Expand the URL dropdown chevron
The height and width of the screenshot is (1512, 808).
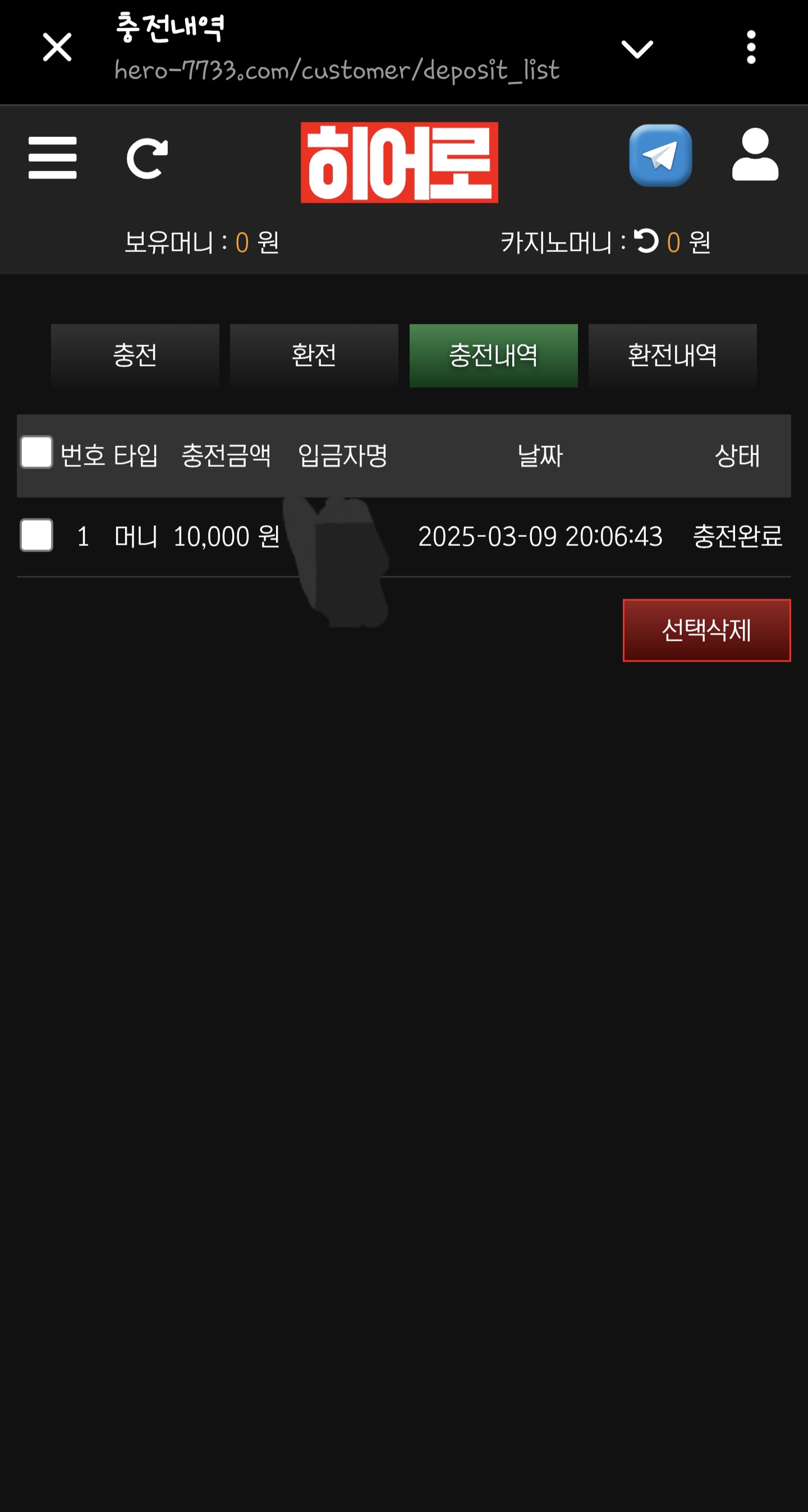636,49
